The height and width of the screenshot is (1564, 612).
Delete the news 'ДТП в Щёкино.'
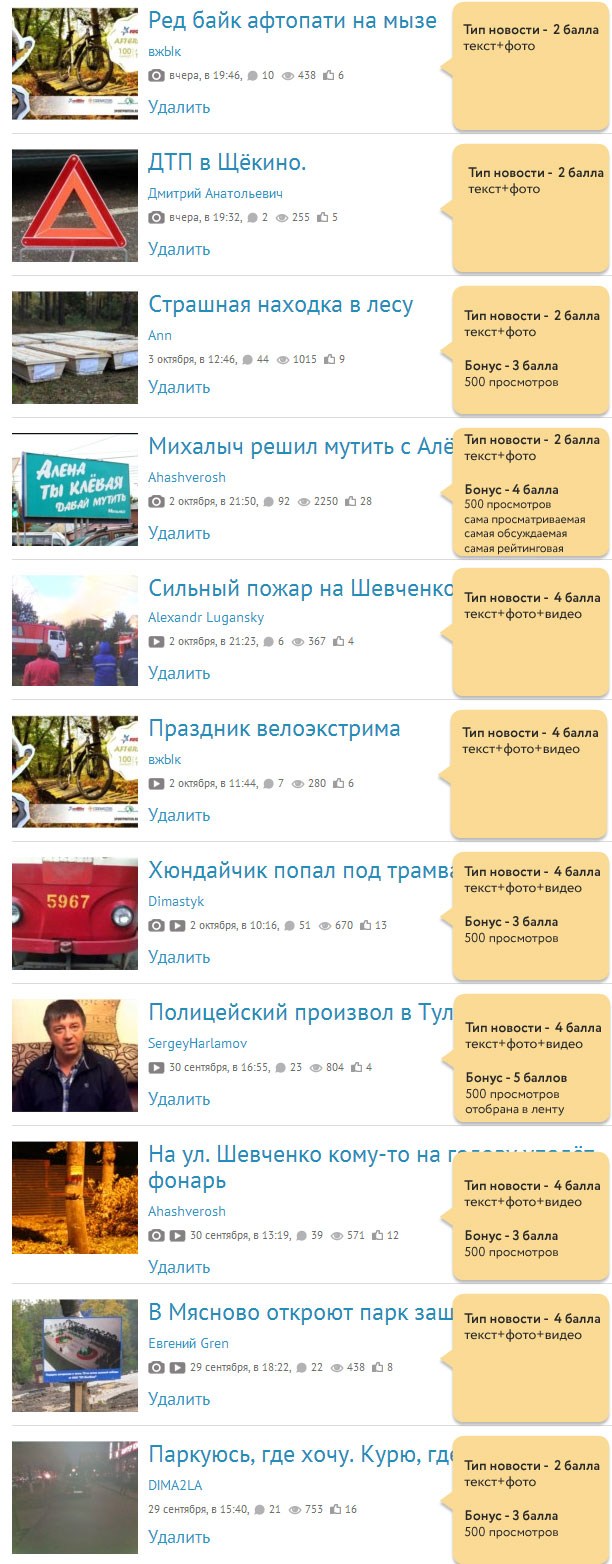pos(179,249)
